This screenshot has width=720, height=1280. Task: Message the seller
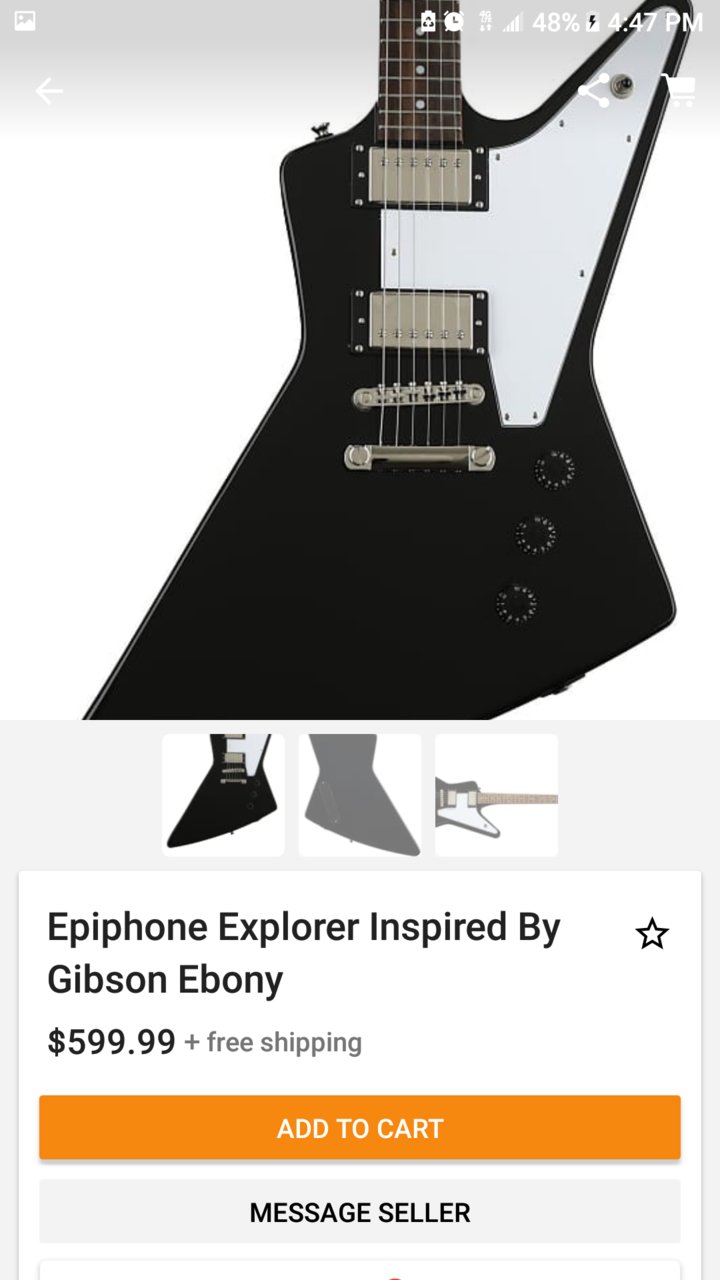point(360,1212)
